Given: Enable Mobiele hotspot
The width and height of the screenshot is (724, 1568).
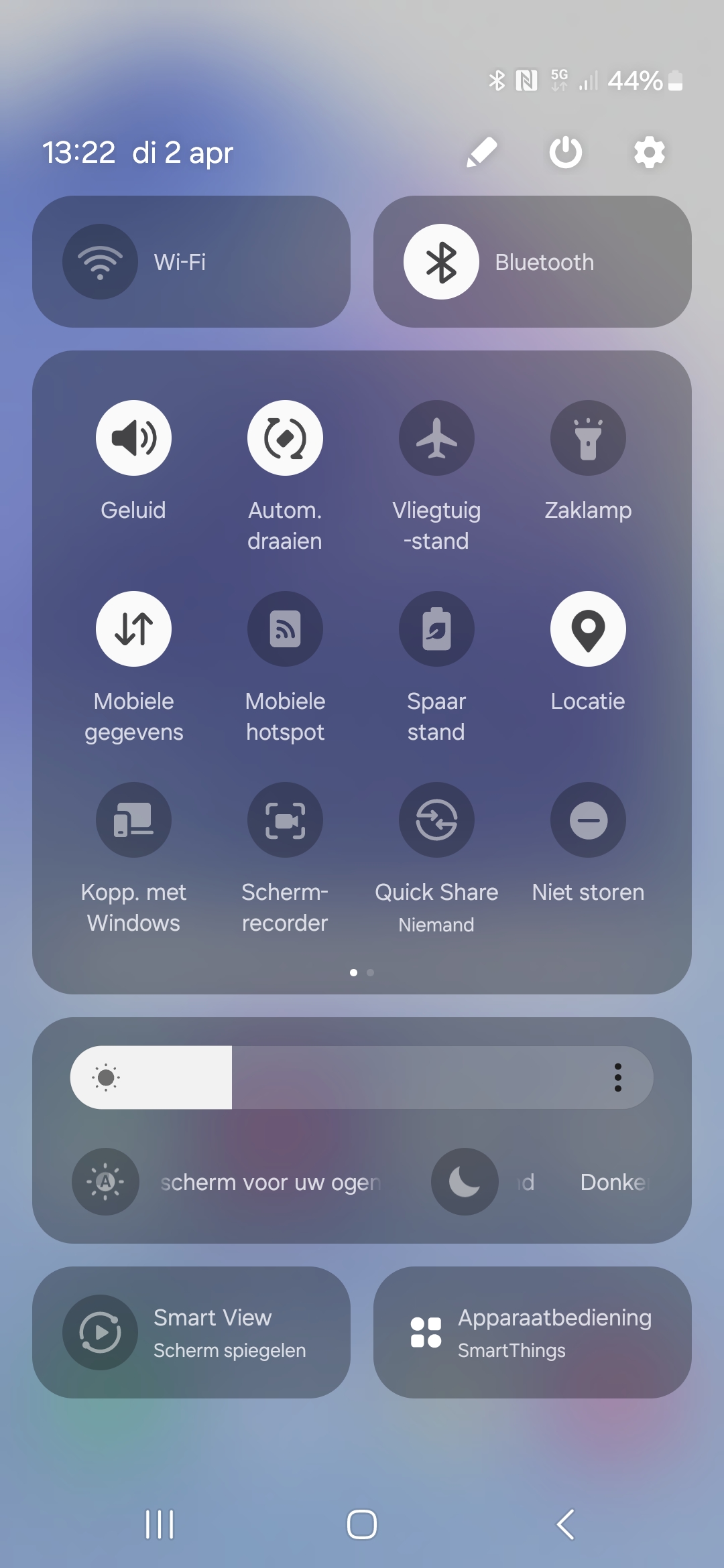Looking at the screenshot, I should pos(285,629).
